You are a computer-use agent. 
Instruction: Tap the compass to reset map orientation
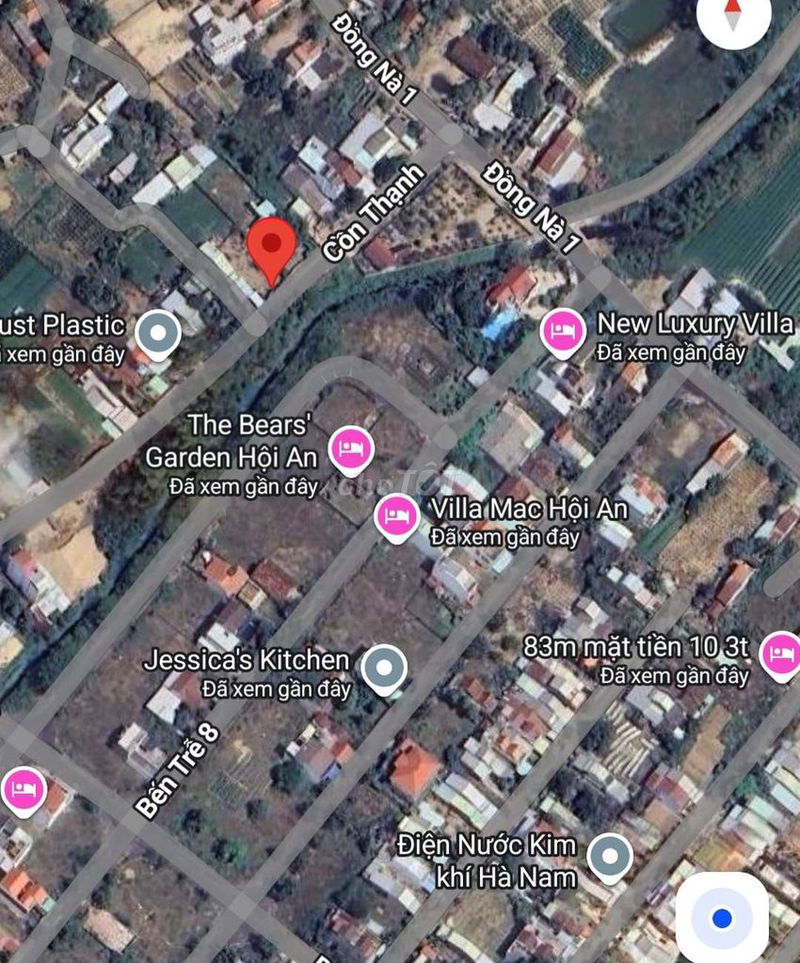[x=734, y=14]
